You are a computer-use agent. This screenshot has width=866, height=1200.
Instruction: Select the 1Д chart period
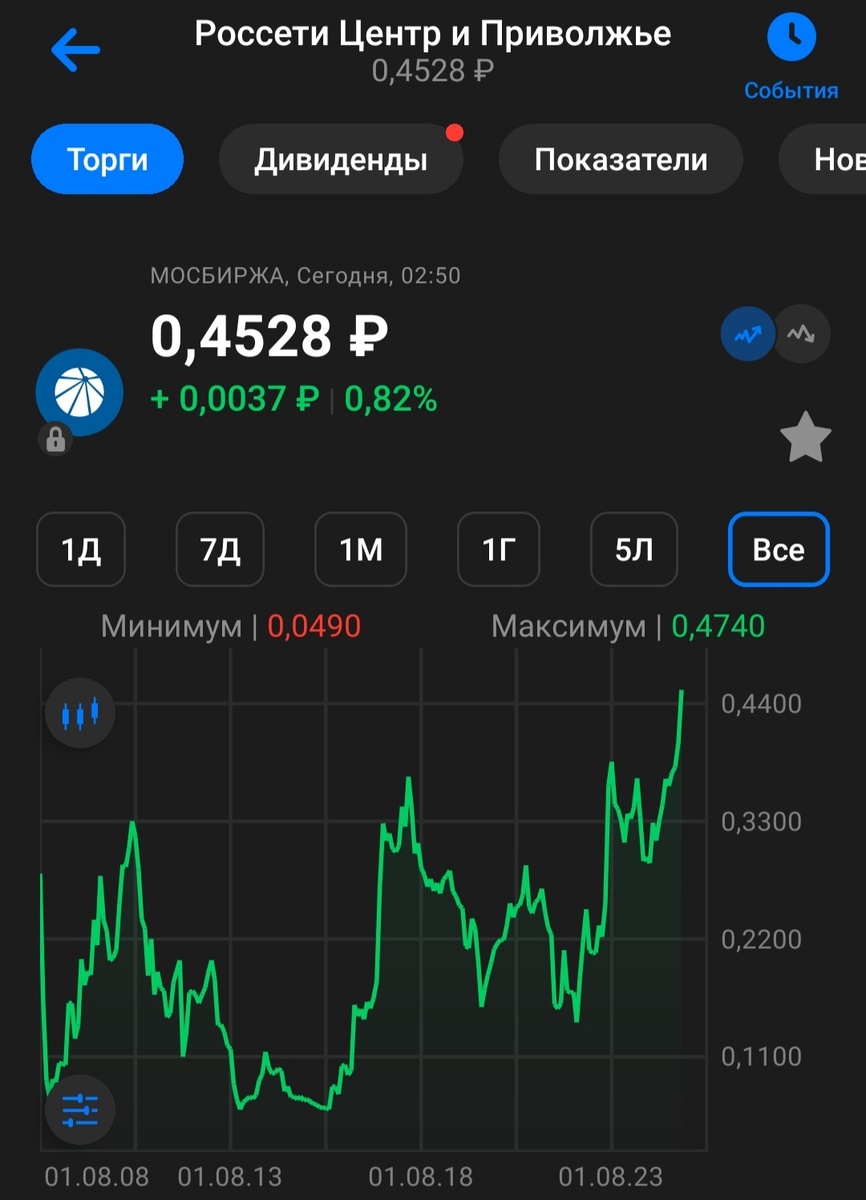(x=81, y=549)
